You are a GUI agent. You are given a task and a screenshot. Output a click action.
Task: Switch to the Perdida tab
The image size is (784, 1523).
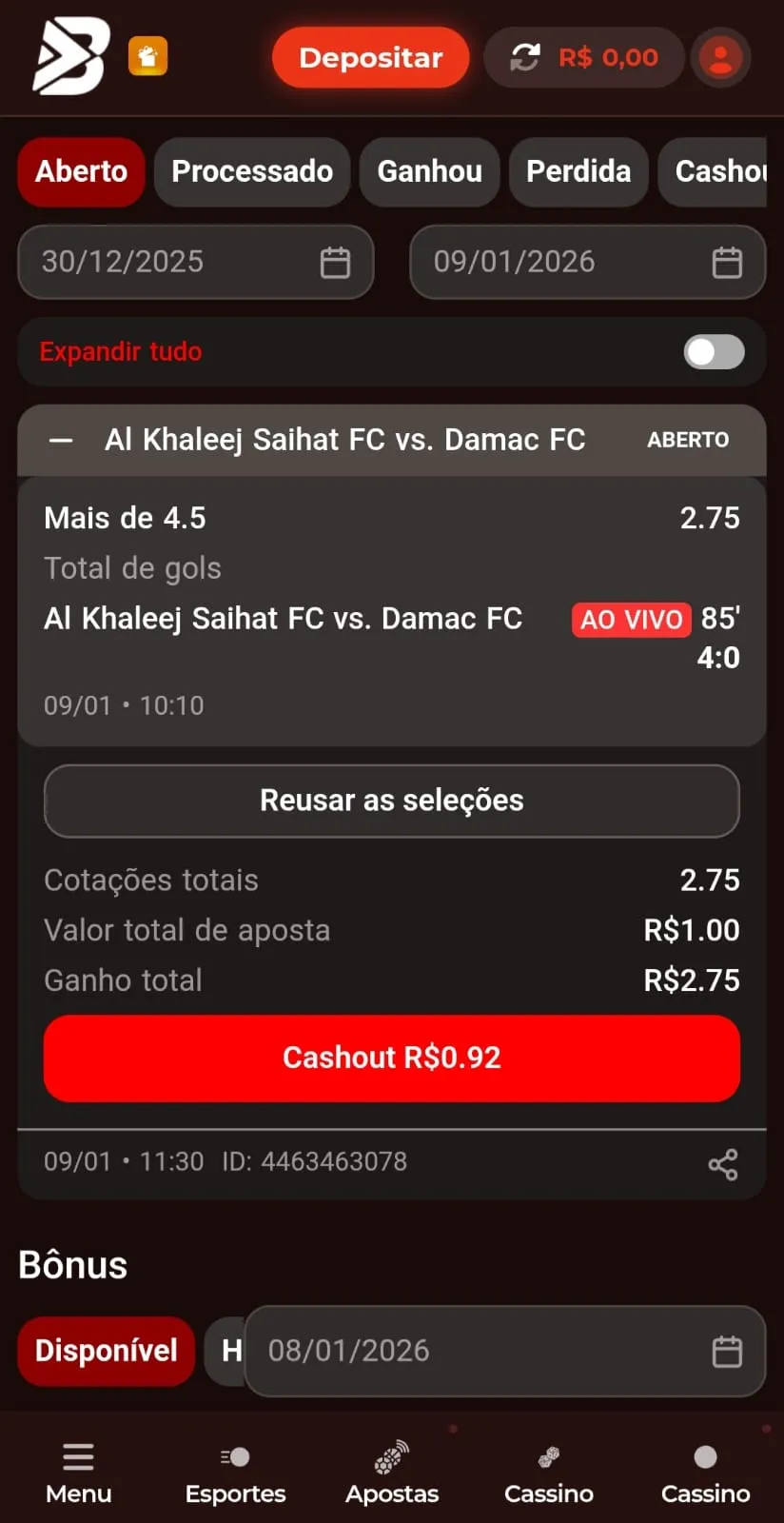coord(578,172)
